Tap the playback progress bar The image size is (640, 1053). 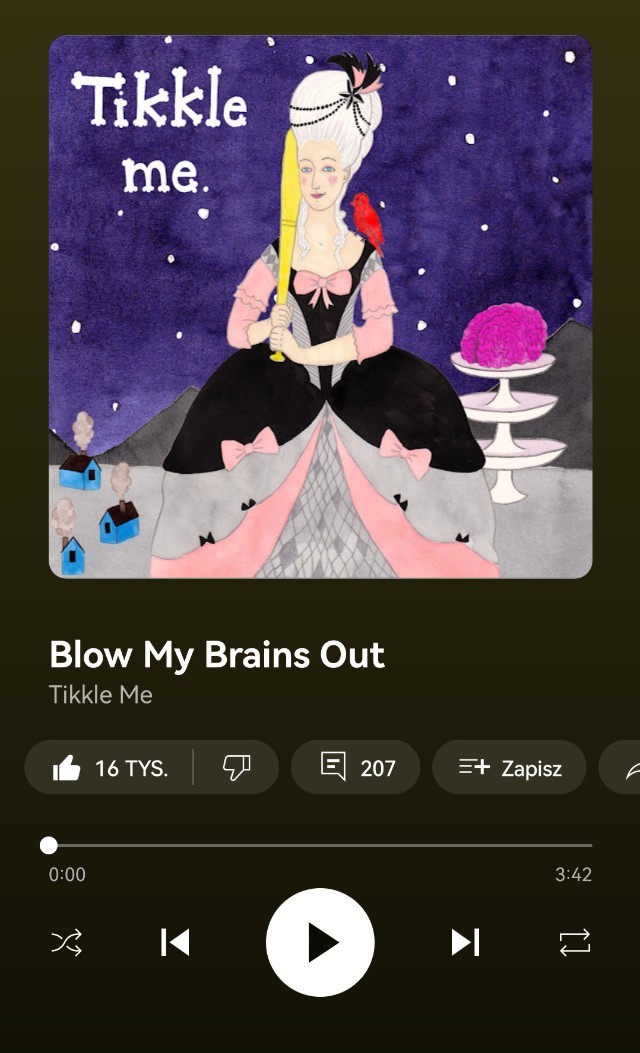click(320, 846)
